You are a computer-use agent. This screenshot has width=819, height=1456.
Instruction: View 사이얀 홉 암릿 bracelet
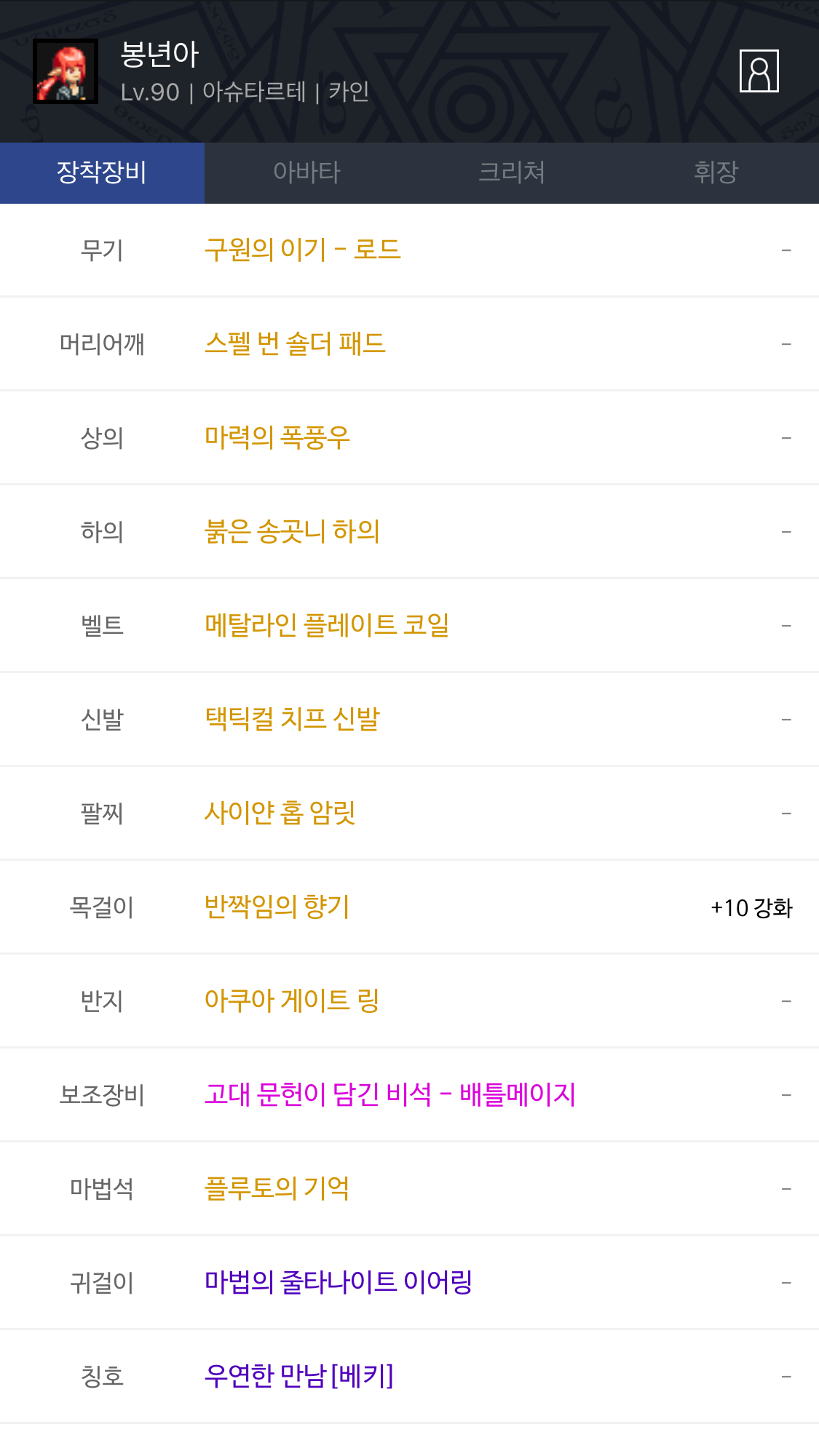pyautogui.click(x=280, y=813)
